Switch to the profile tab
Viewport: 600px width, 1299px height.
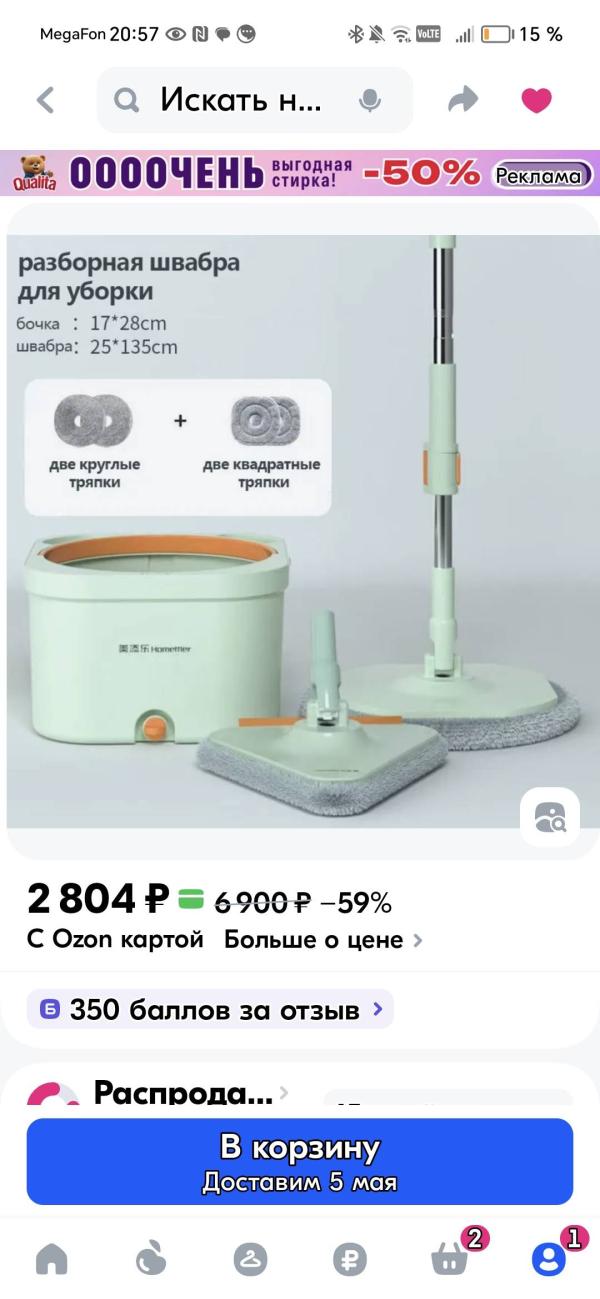click(x=548, y=1260)
